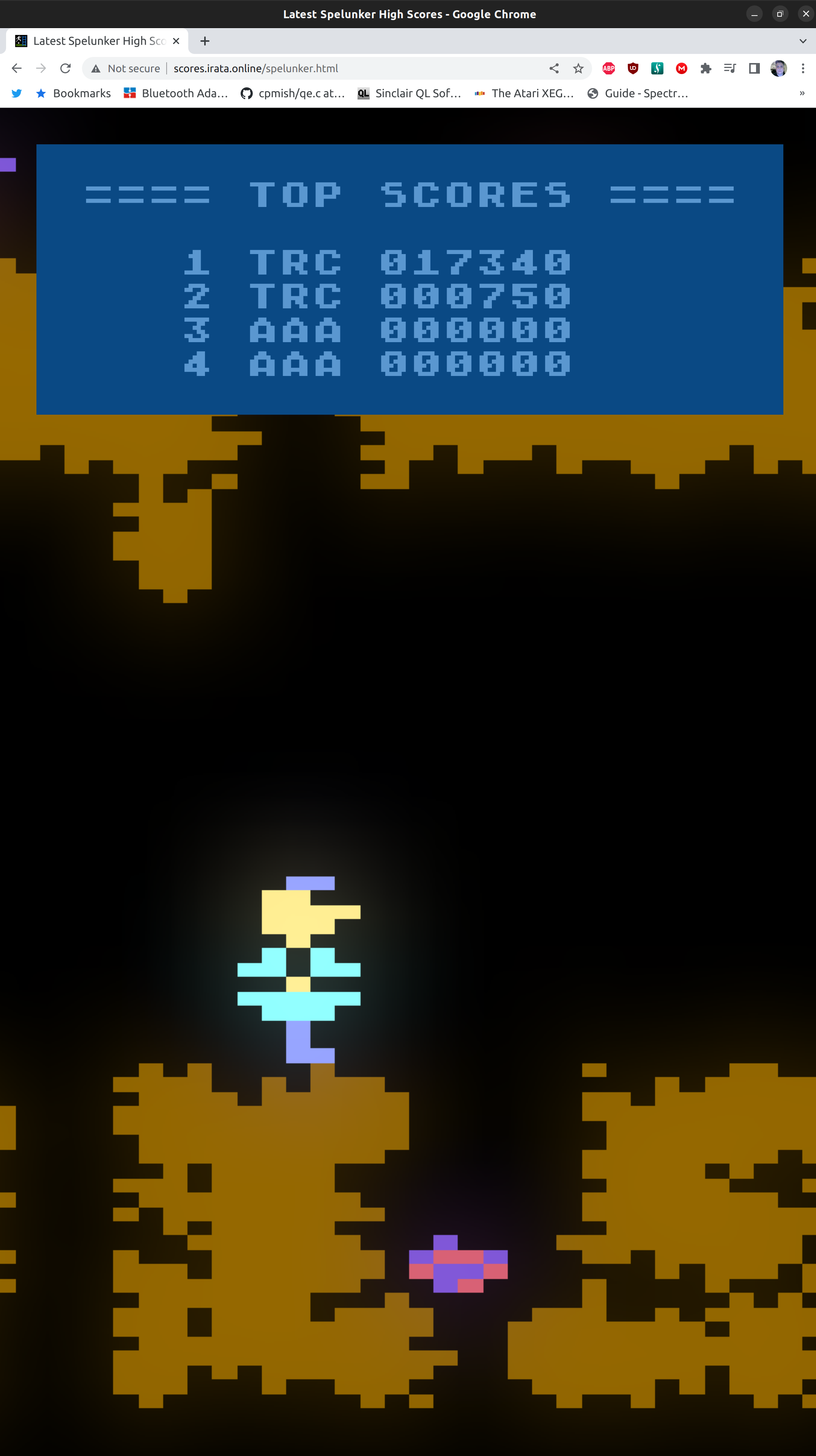
Task: Close the Chrome window
Action: tap(805, 14)
